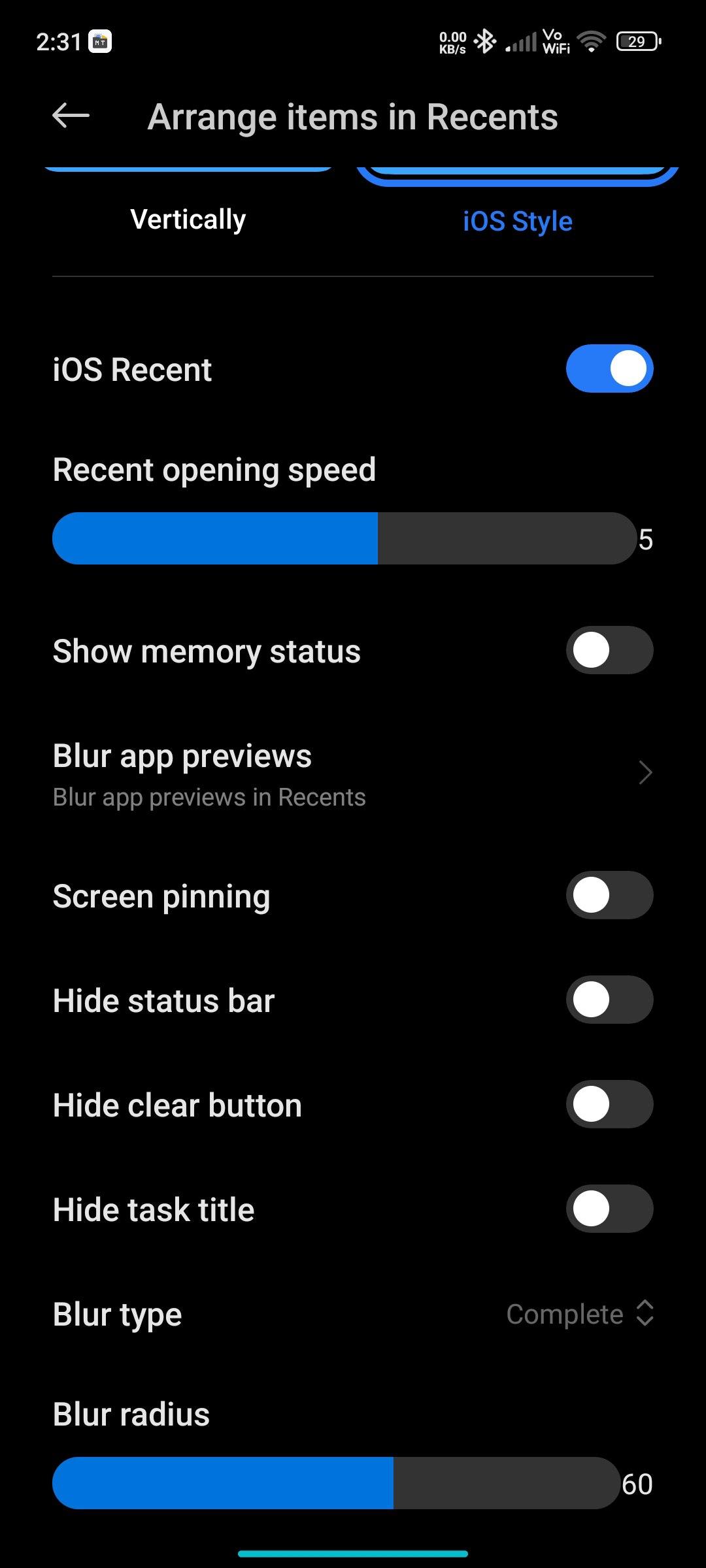
Task: Toggle Hide status bar on
Action: point(609,1000)
